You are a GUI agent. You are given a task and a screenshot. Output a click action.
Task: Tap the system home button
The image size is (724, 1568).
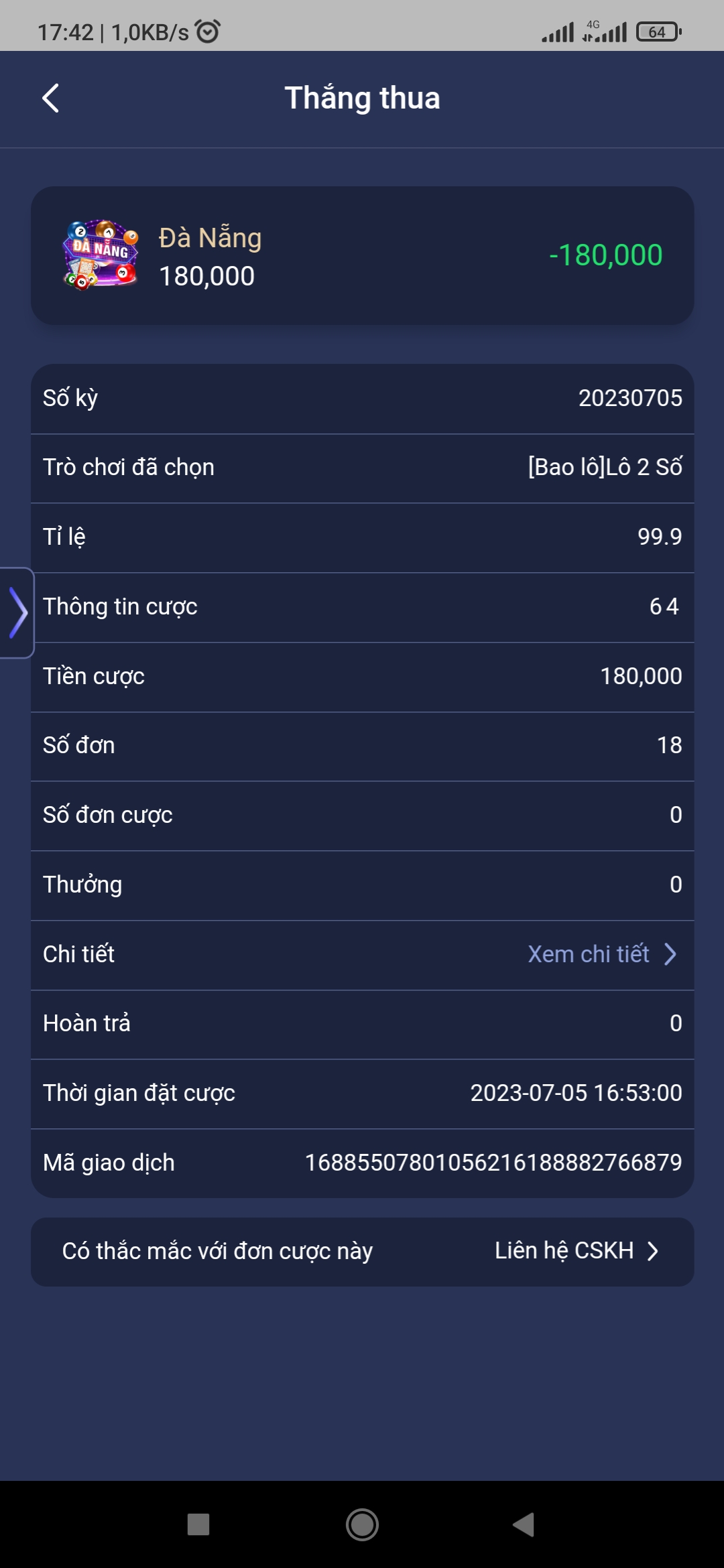tap(362, 1524)
